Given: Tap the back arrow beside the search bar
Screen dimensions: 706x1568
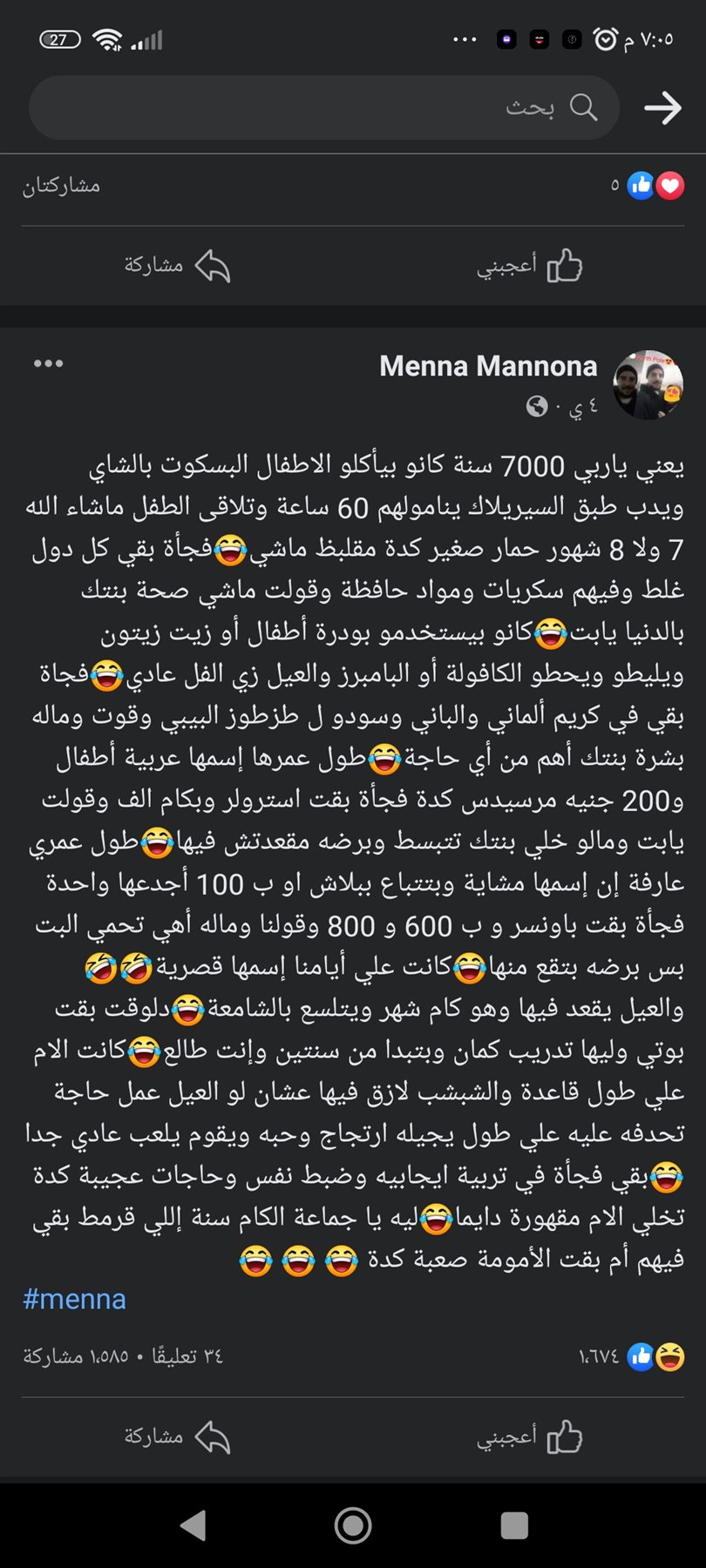Looking at the screenshot, I should pos(662,108).
